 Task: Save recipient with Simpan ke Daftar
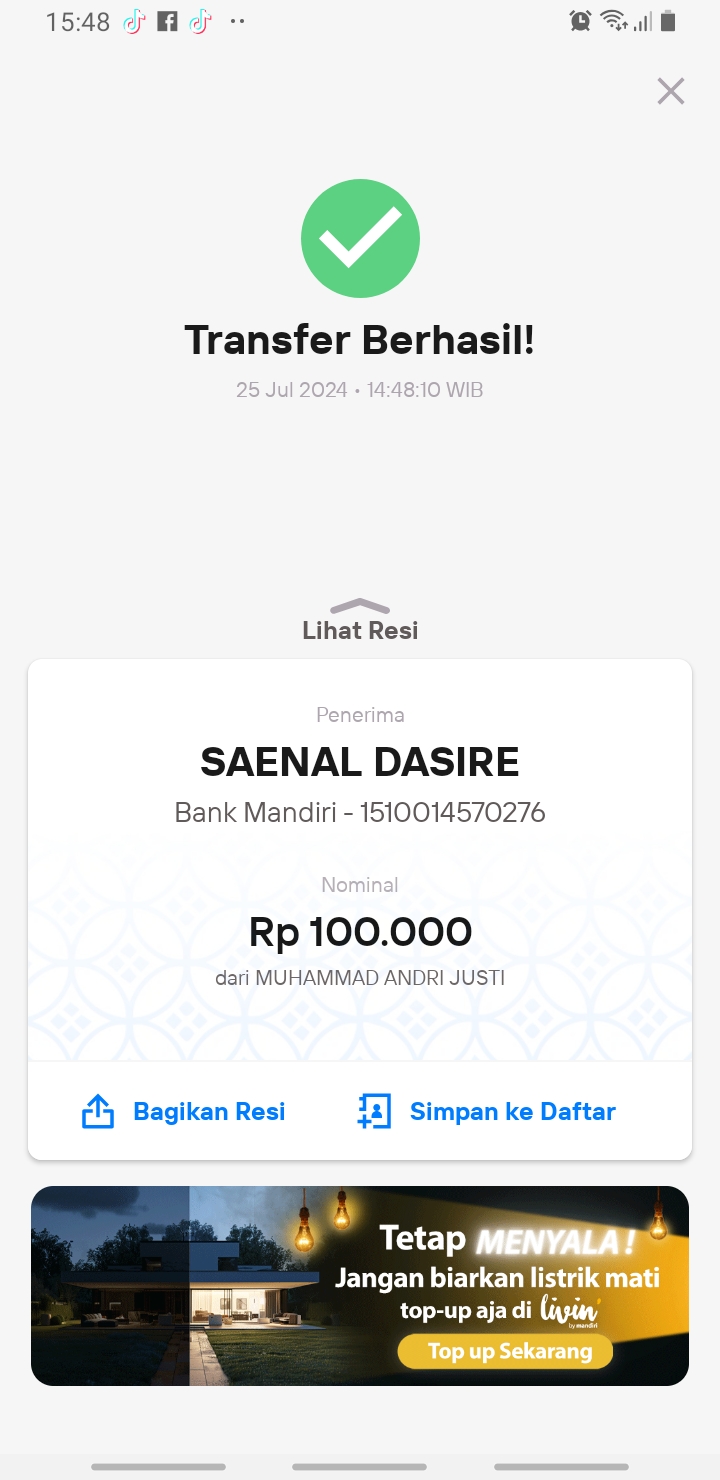[x=487, y=1112]
